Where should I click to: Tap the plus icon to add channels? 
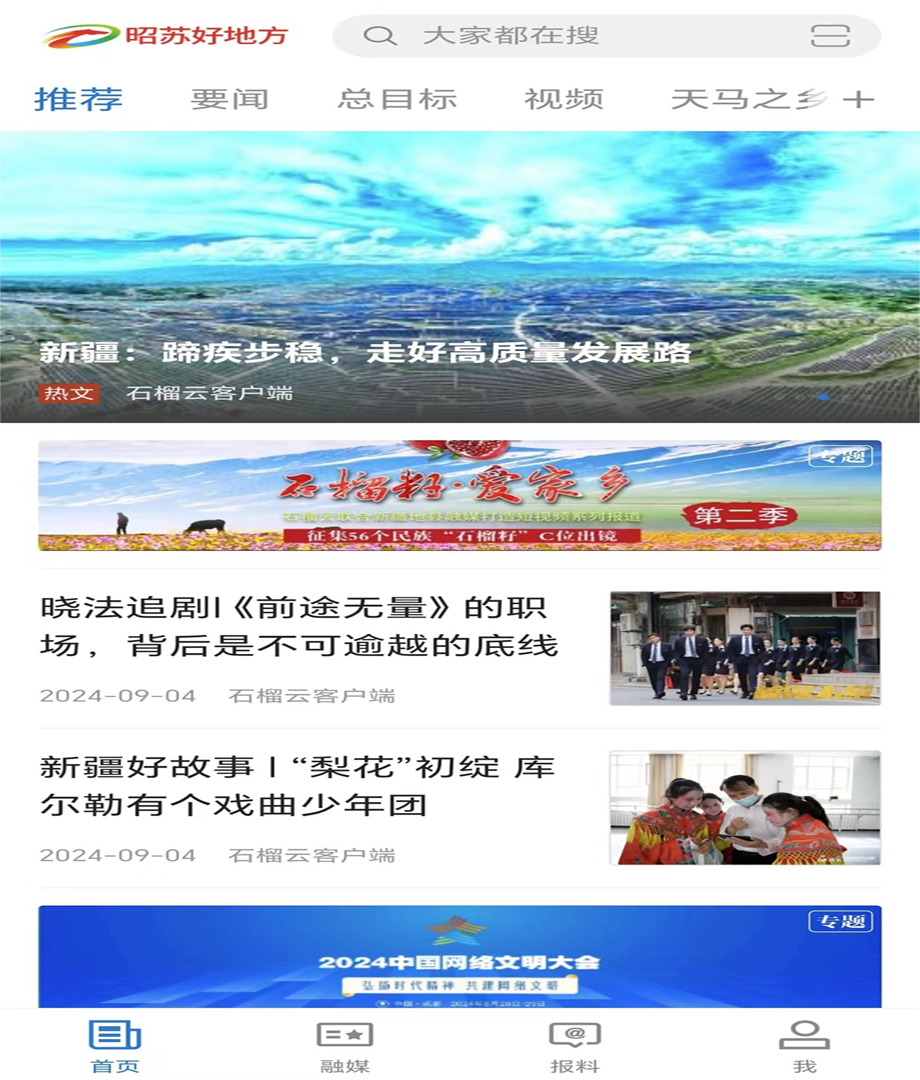click(858, 99)
